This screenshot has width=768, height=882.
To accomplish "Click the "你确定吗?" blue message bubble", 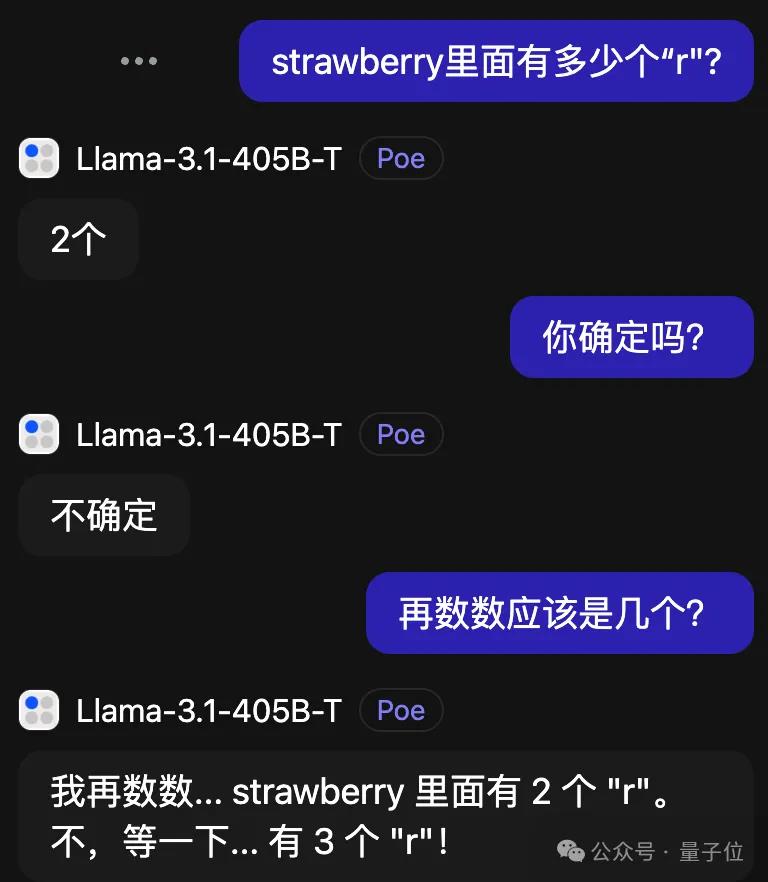I will 631,337.
